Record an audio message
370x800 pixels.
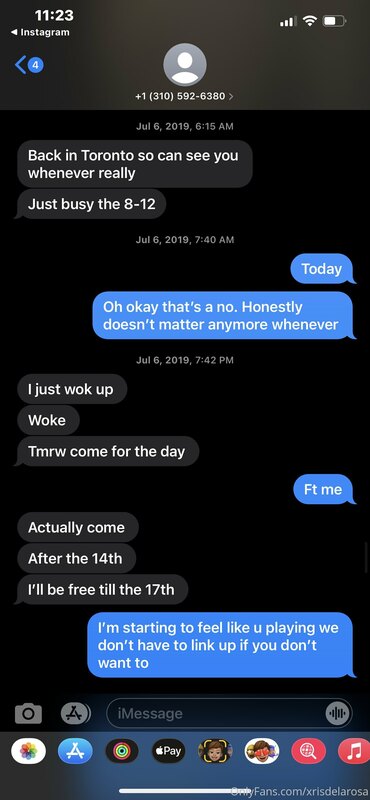click(337, 713)
